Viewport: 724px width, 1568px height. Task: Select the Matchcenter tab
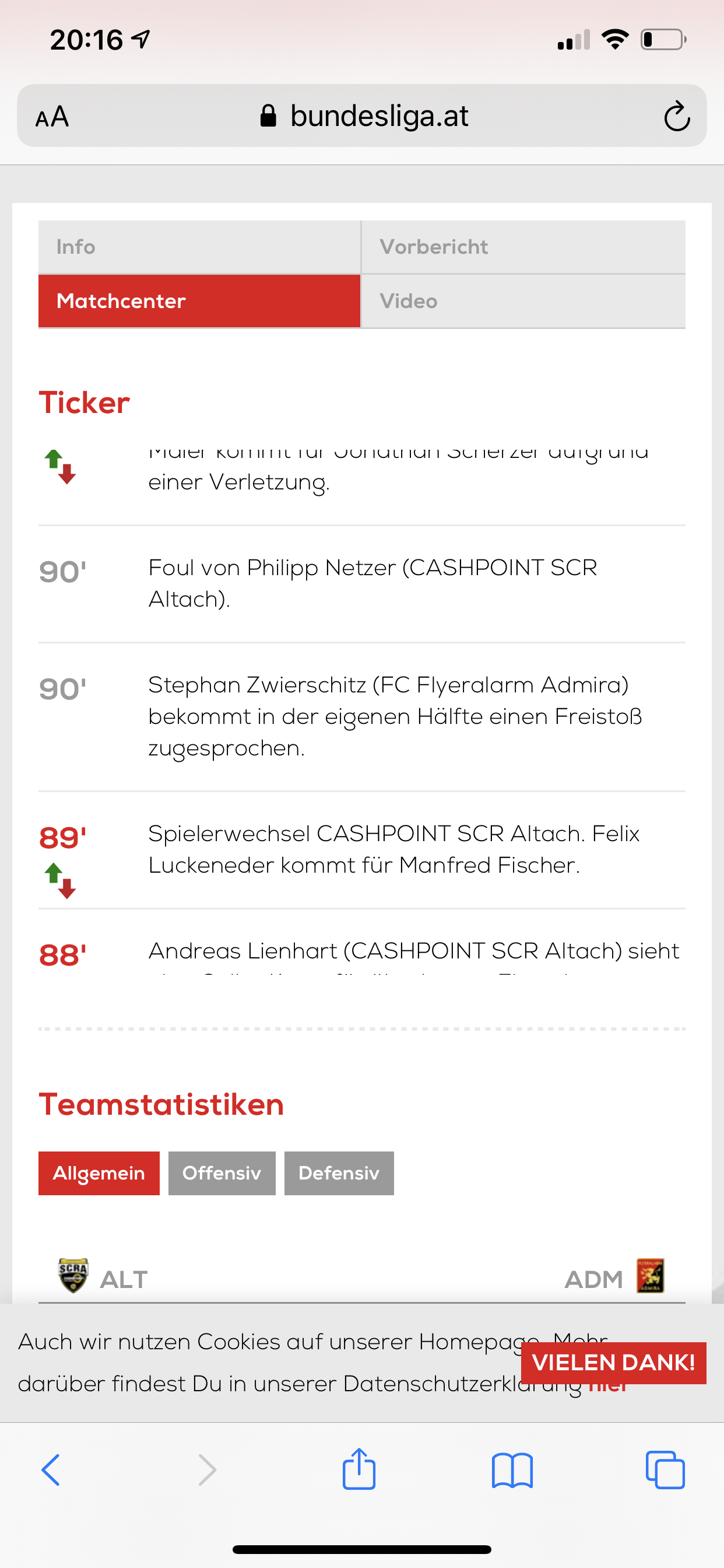(199, 302)
